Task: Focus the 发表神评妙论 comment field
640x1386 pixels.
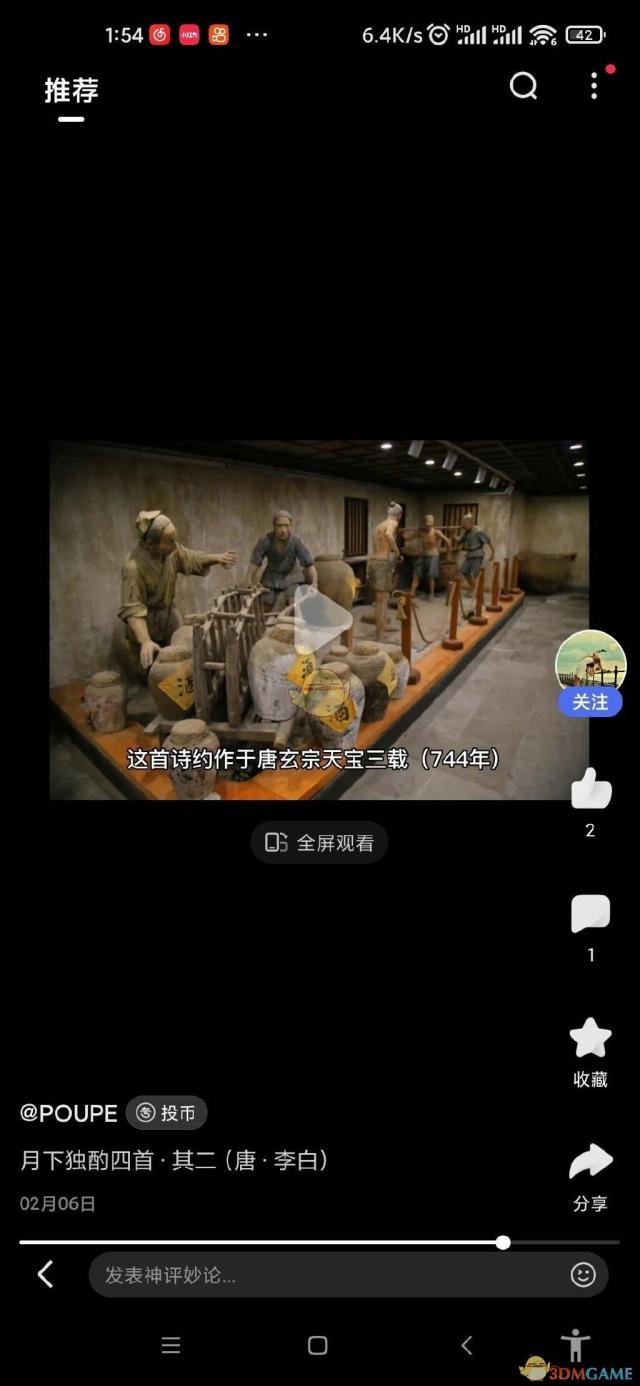Action: [x=320, y=1275]
